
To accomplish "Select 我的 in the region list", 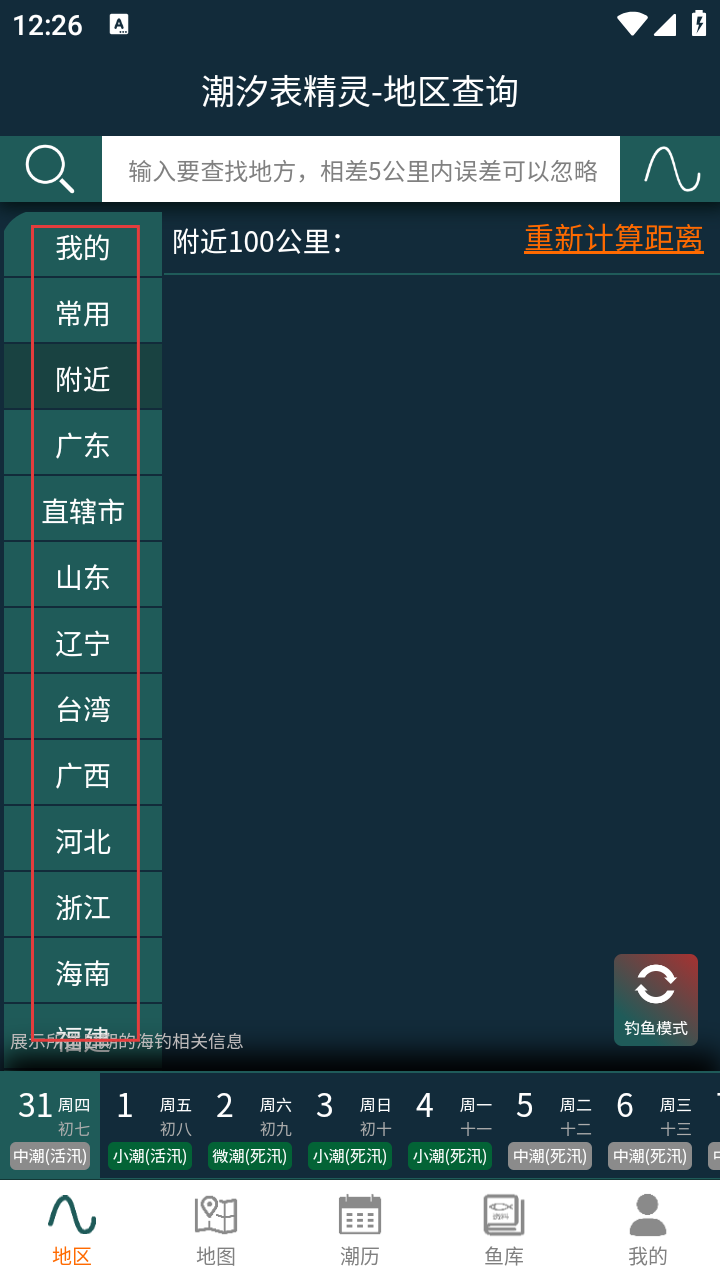I will tap(83, 247).
